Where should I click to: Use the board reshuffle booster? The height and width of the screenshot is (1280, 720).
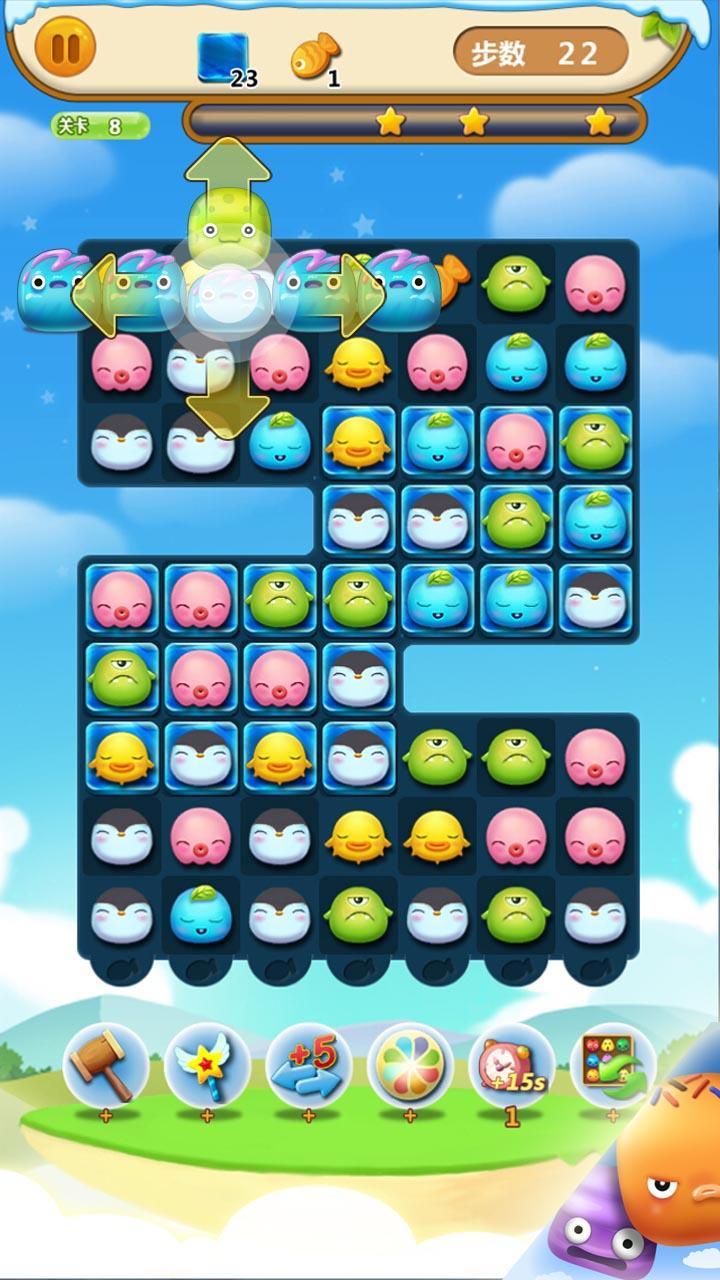coord(611,1063)
